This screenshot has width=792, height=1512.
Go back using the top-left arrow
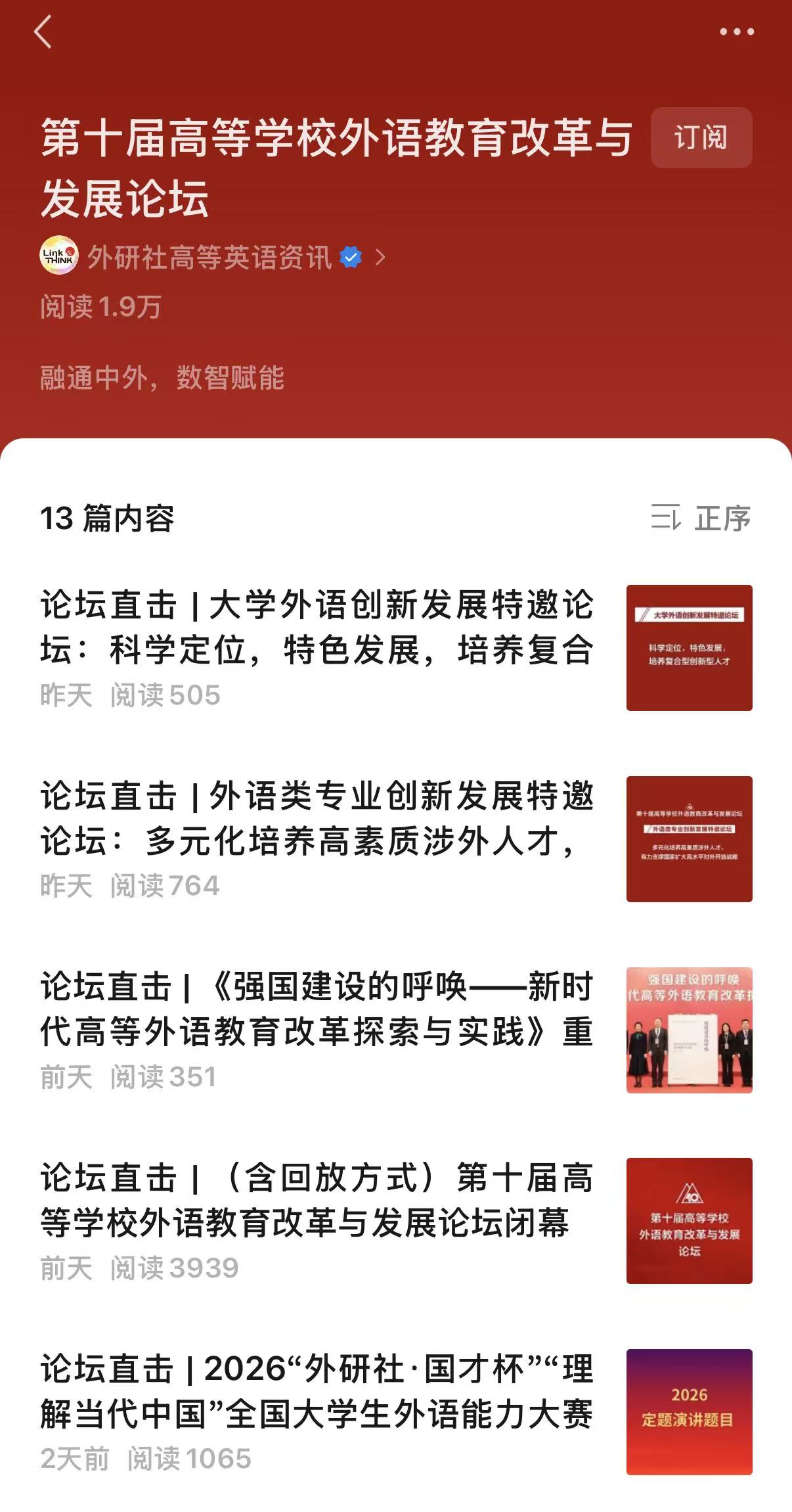43,33
